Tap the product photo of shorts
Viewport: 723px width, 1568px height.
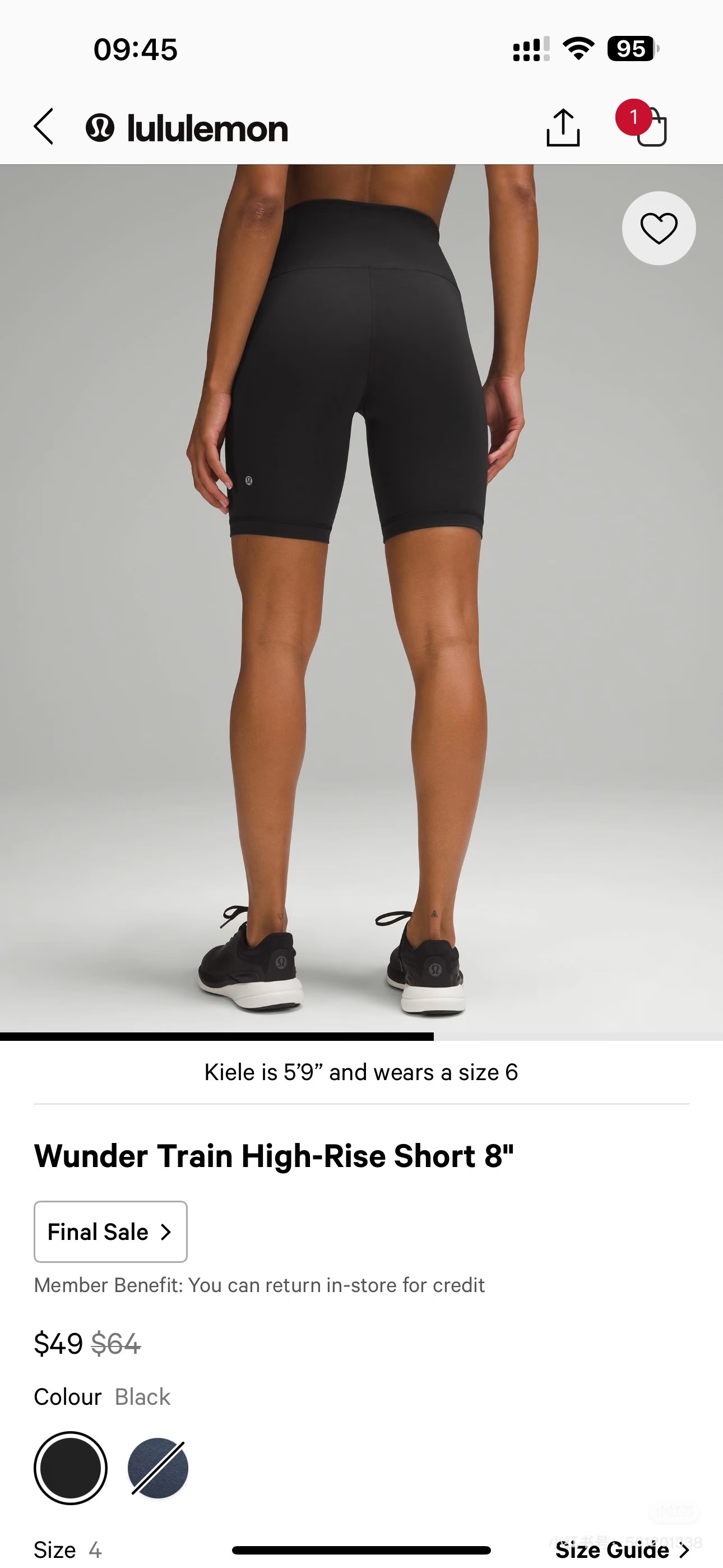pyautogui.click(x=361, y=597)
